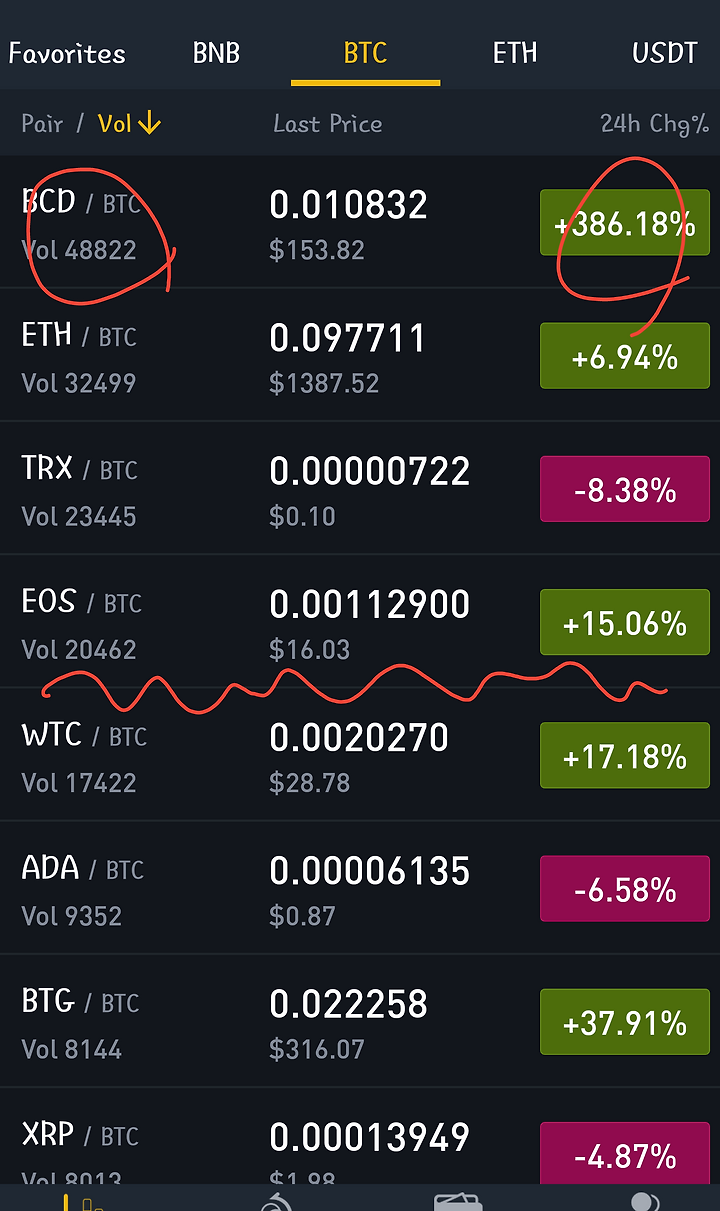Select the ETH market tab
Screen dimensions: 720x1211
coord(515,53)
